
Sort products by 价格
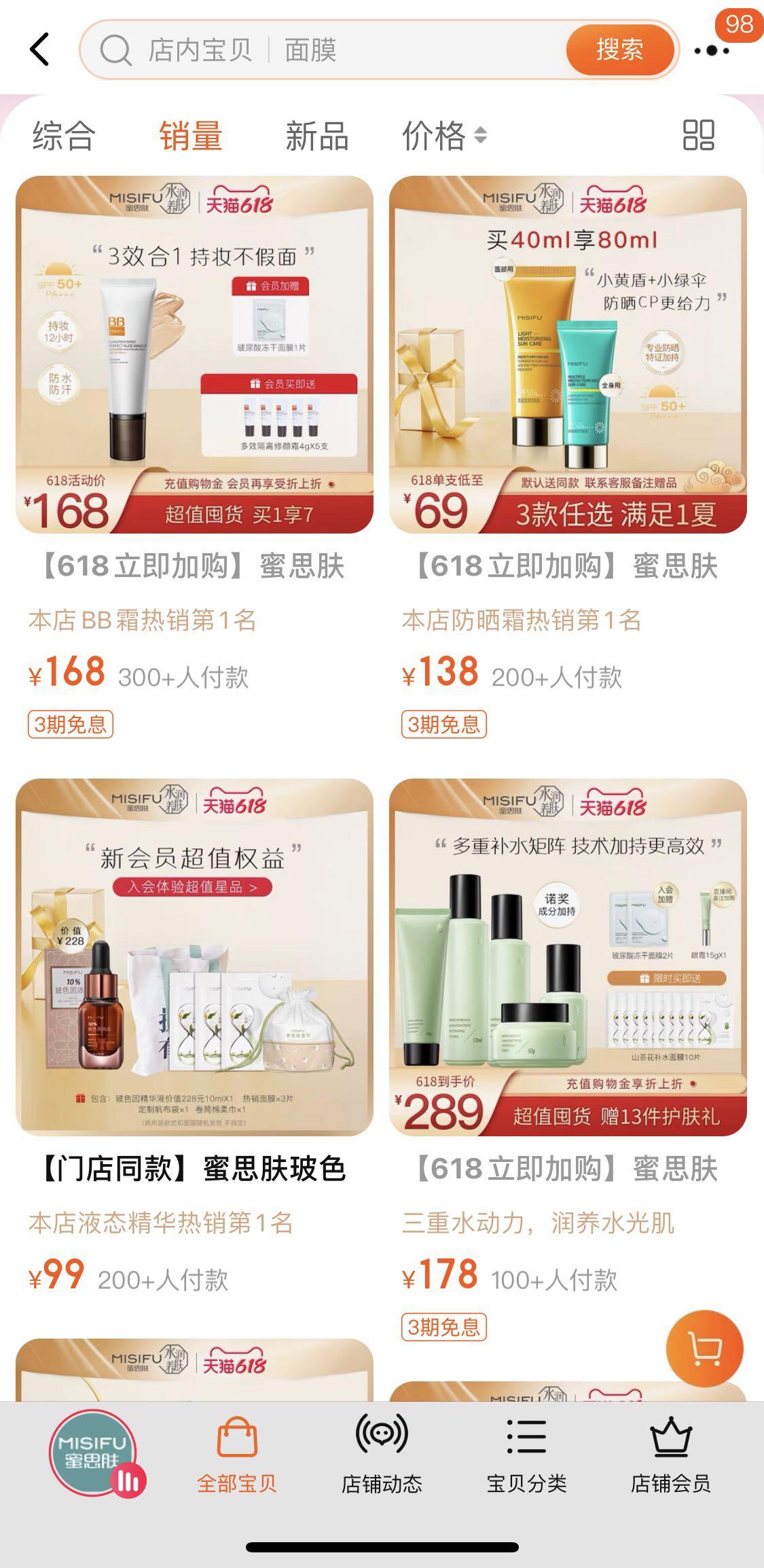[443, 135]
